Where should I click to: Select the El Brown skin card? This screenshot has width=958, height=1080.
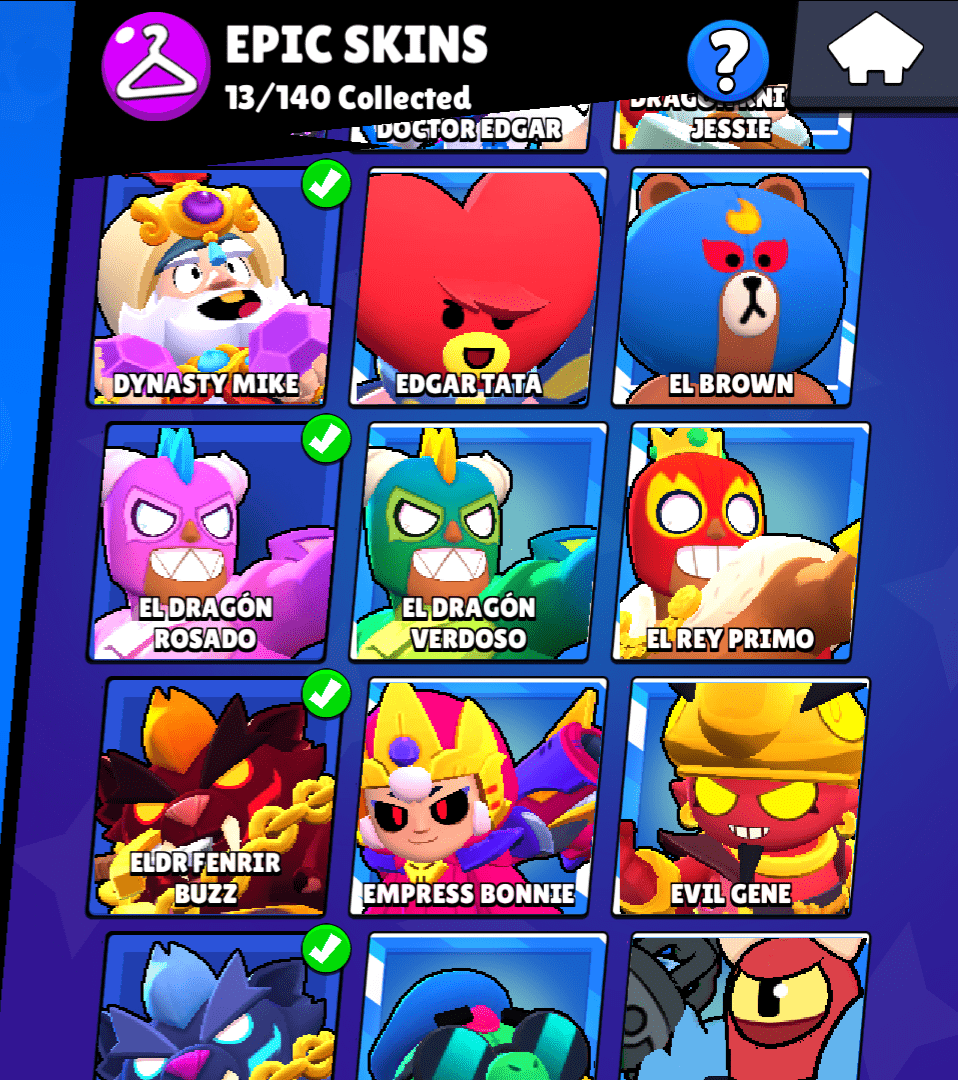point(740,287)
